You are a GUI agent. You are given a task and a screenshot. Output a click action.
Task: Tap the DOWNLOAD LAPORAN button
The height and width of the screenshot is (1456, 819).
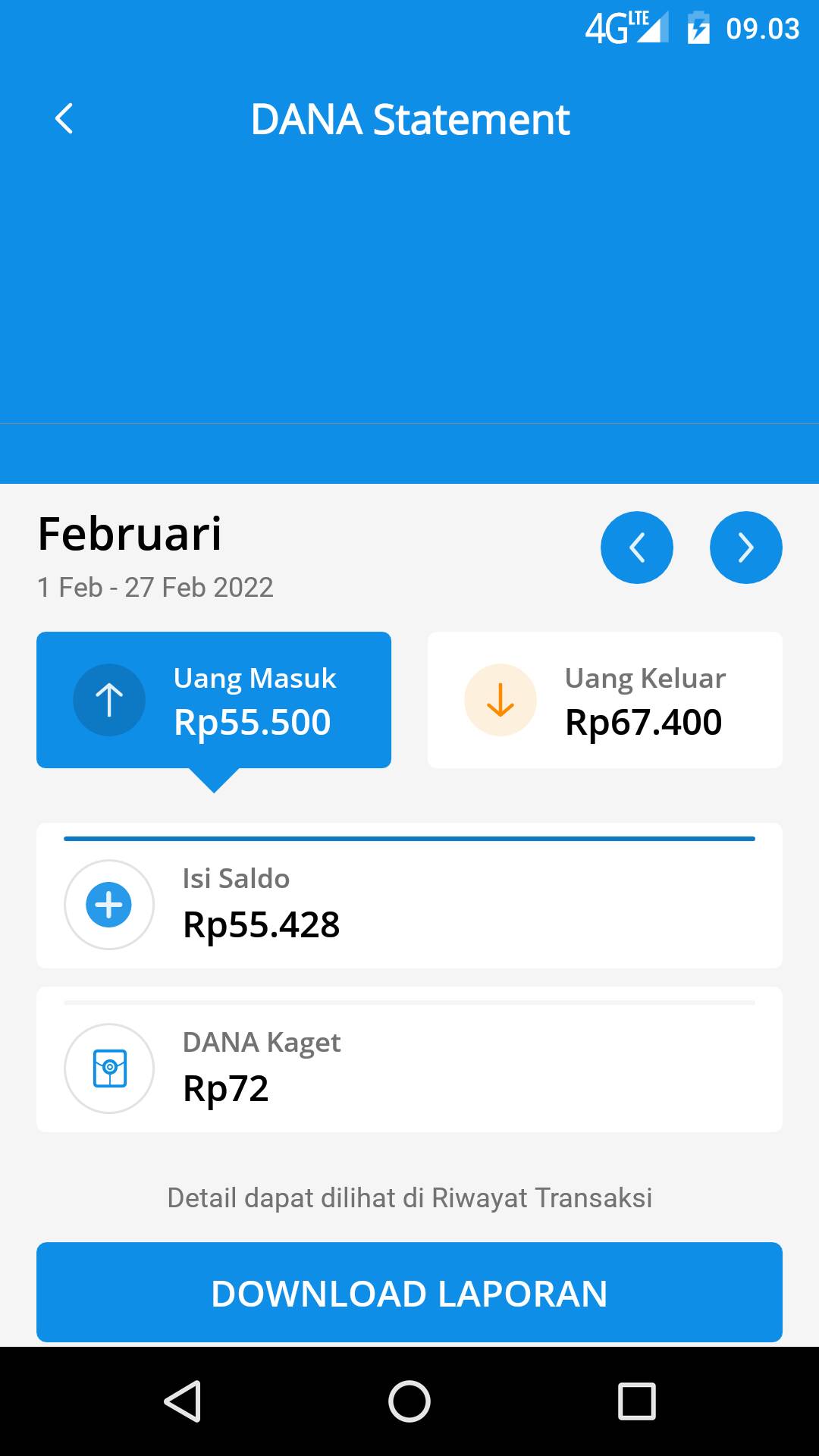409,1292
